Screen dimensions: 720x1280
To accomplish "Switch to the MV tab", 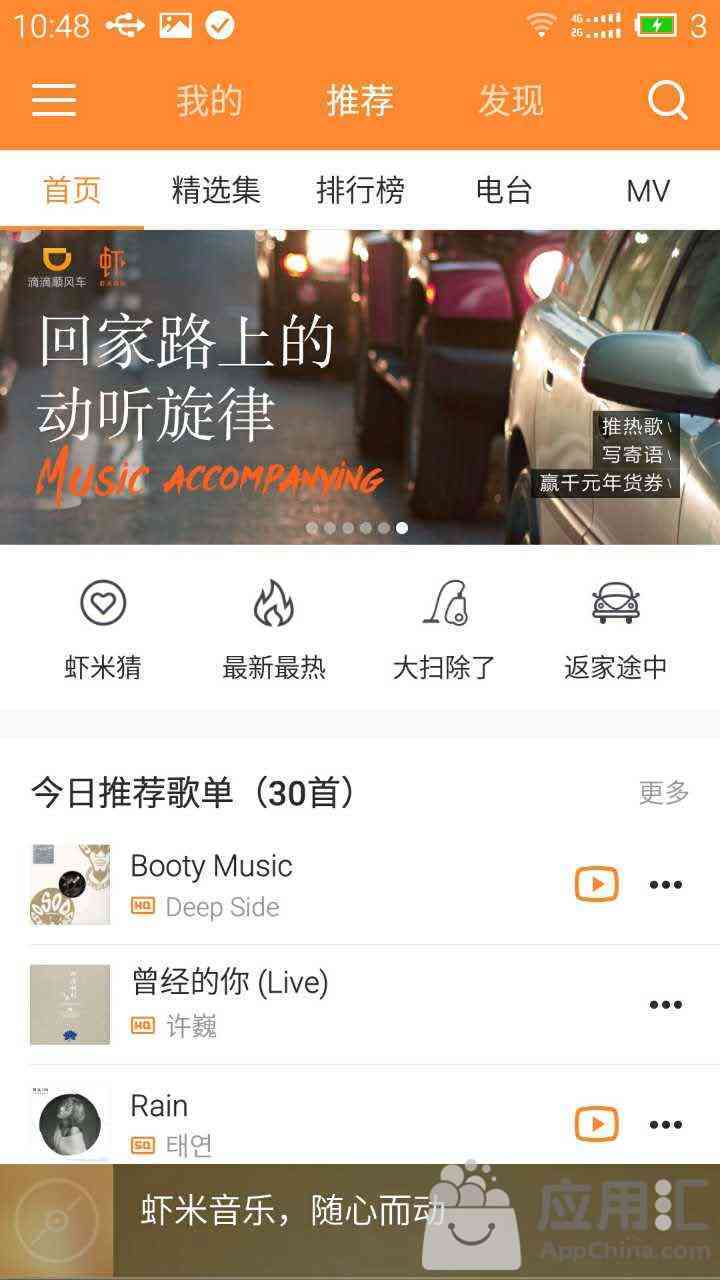I will [x=647, y=190].
